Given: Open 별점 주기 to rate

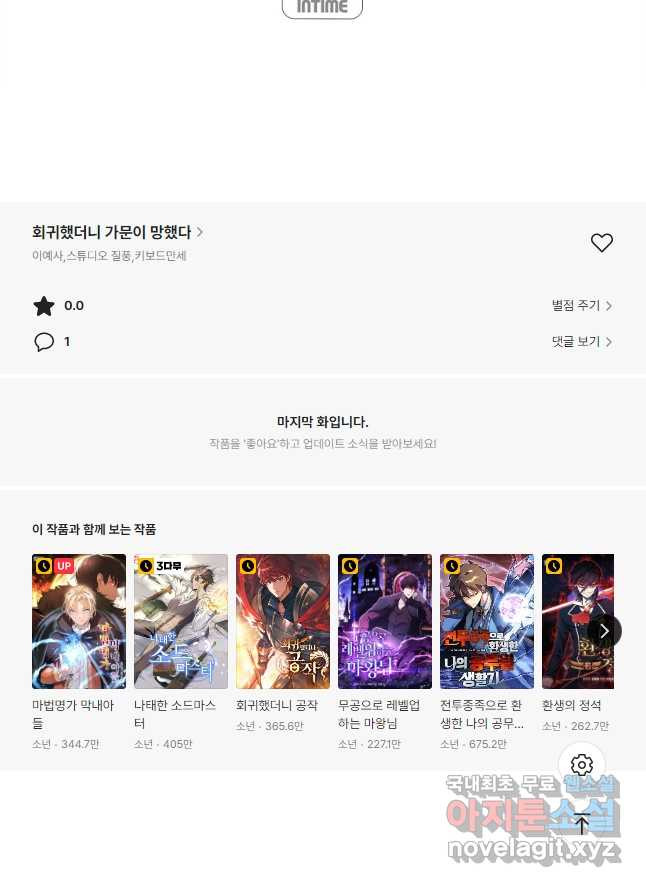Looking at the screenshot, I should click(581, 305).
